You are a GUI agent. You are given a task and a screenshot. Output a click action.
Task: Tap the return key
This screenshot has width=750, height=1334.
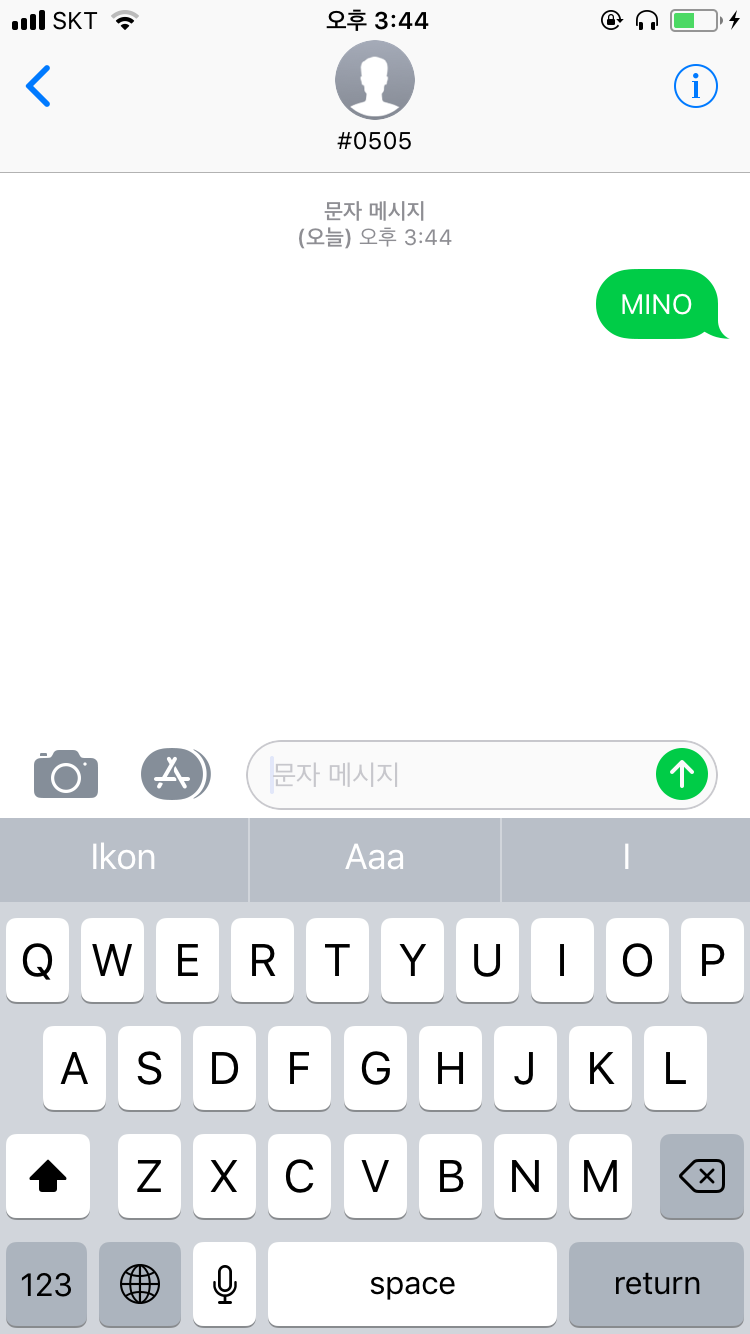click(x=655, y=1283)
